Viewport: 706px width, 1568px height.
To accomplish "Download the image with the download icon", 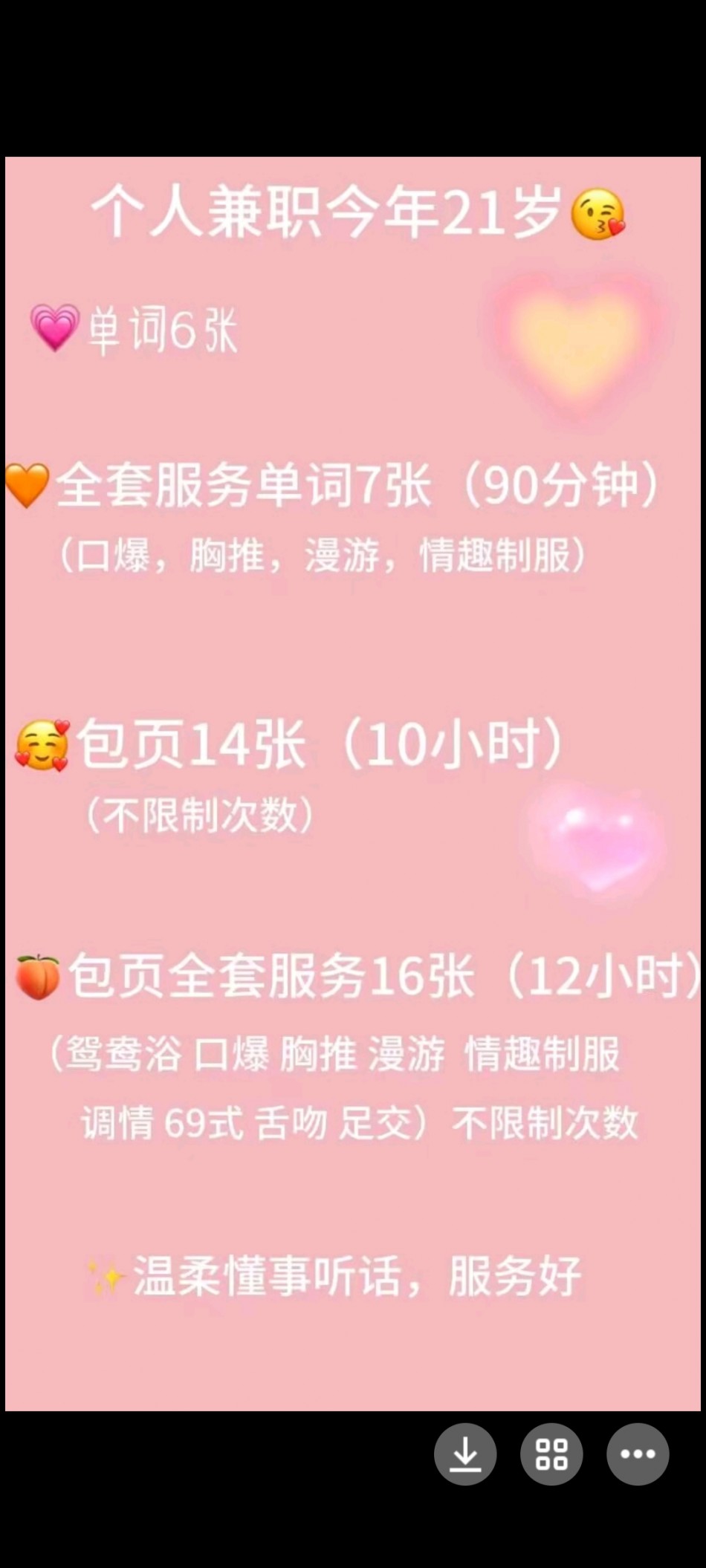I will pyautogui.click(x=465, y=1454).
